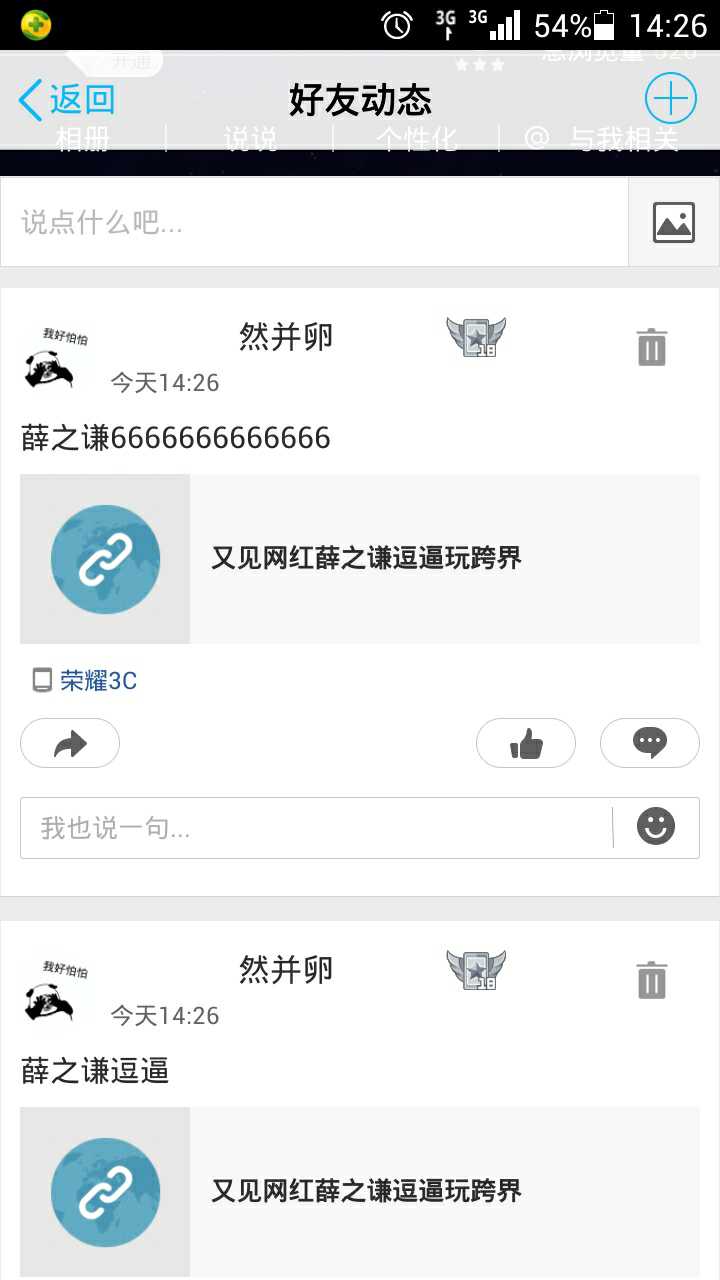
Task: Comment on the 薛之谦6666666666666 post
Action: tap(650, 743)
